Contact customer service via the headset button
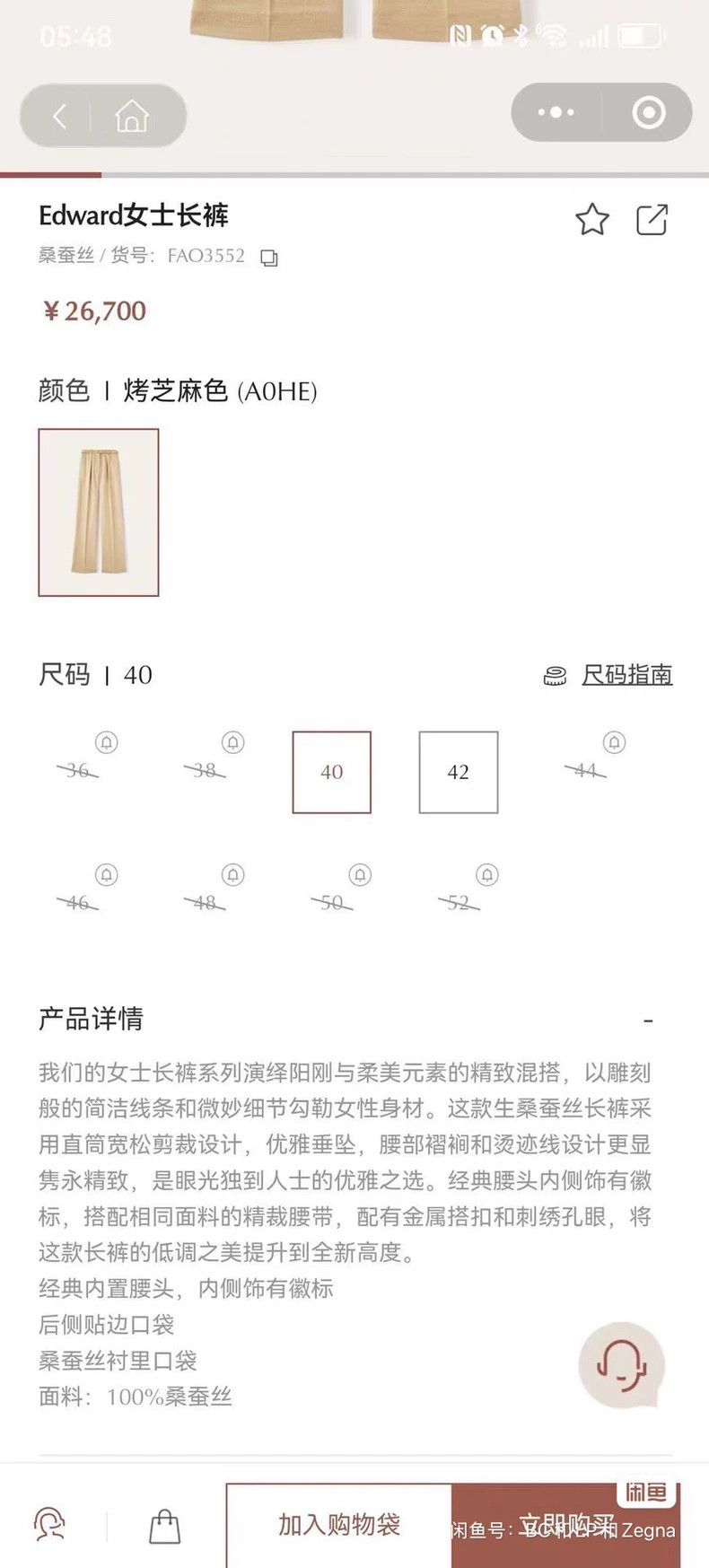 click(x=621, y=1364)
